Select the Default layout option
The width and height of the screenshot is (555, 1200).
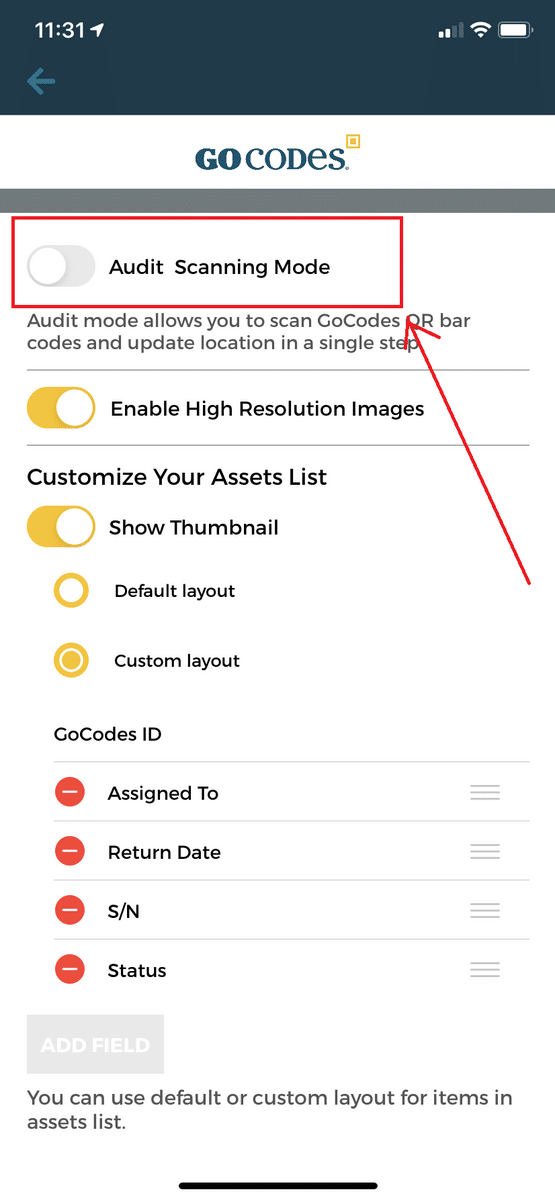point(71,591)
